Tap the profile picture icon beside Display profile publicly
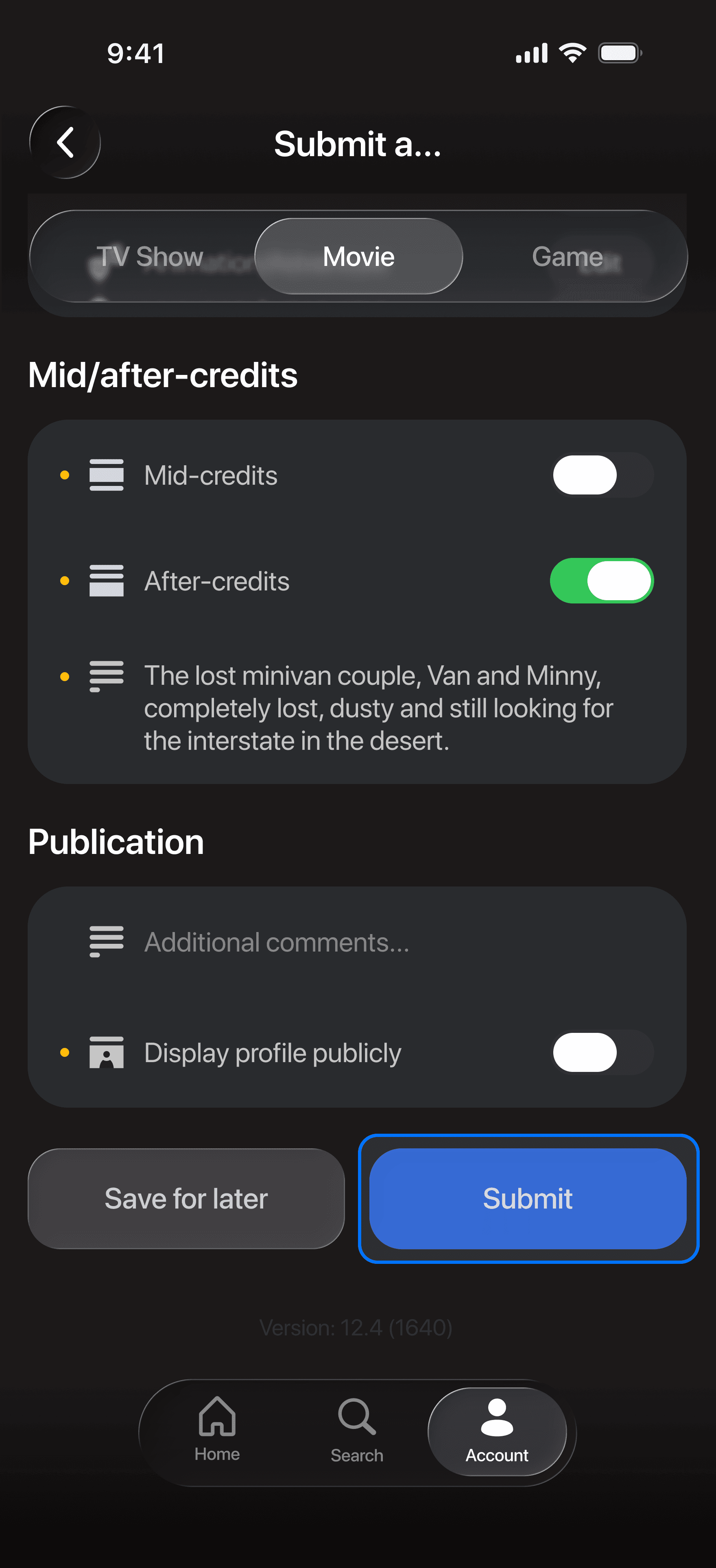716x1568 pixels. click(x=107, y=1052)
